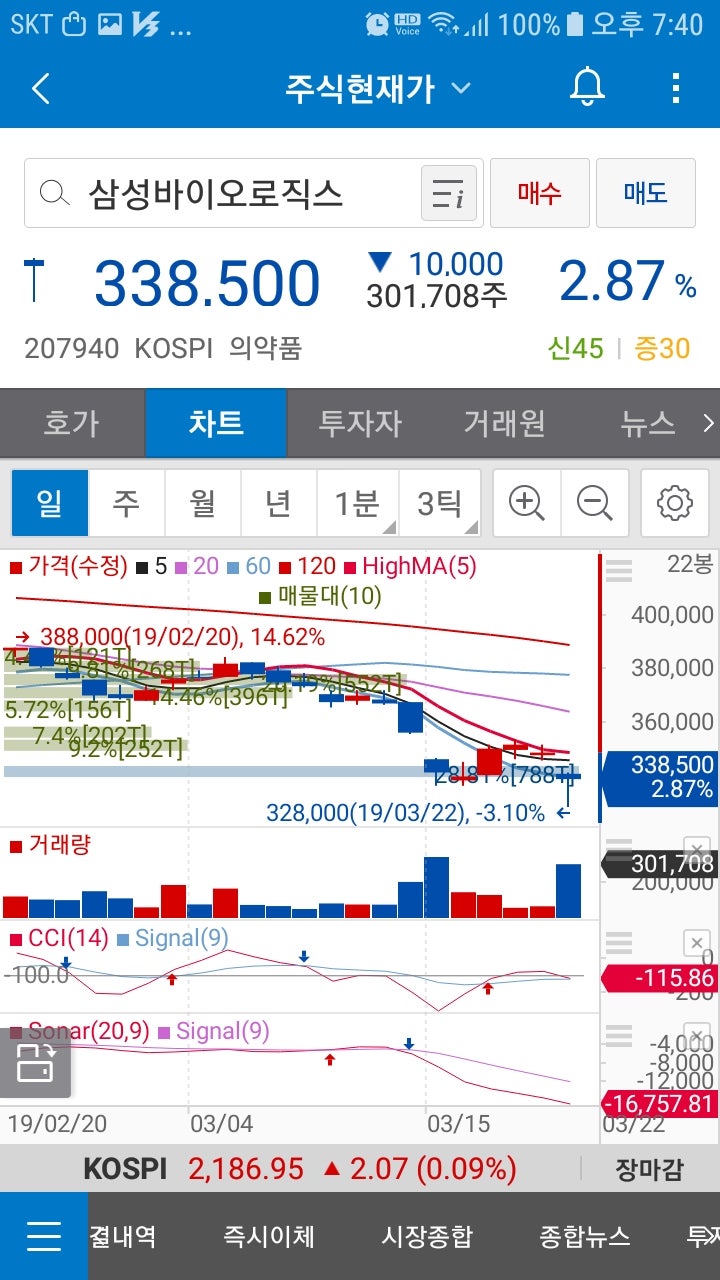Tap the 매도 sell button

click(646, 193)
